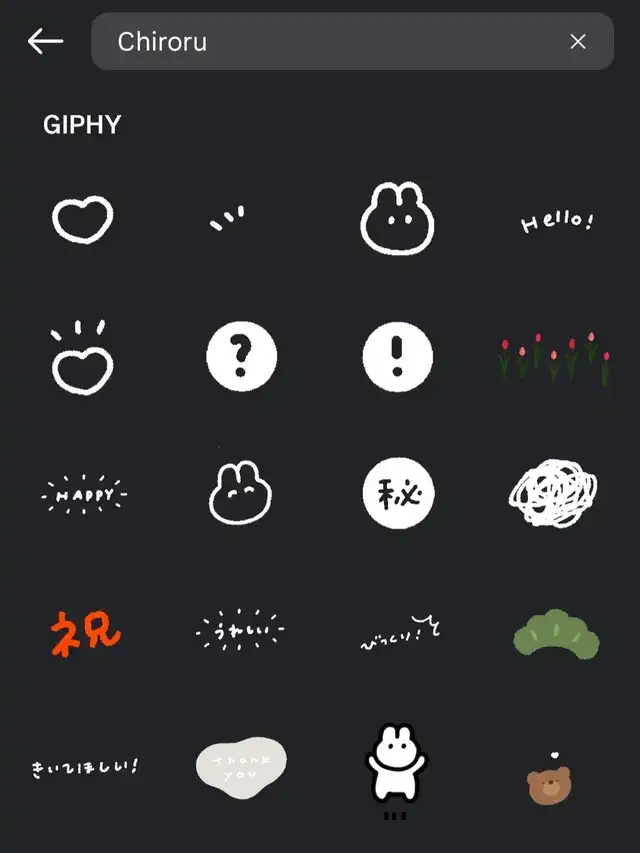Add the thank you blob sticker
This screenshot has width=640, height=853.
241,768
